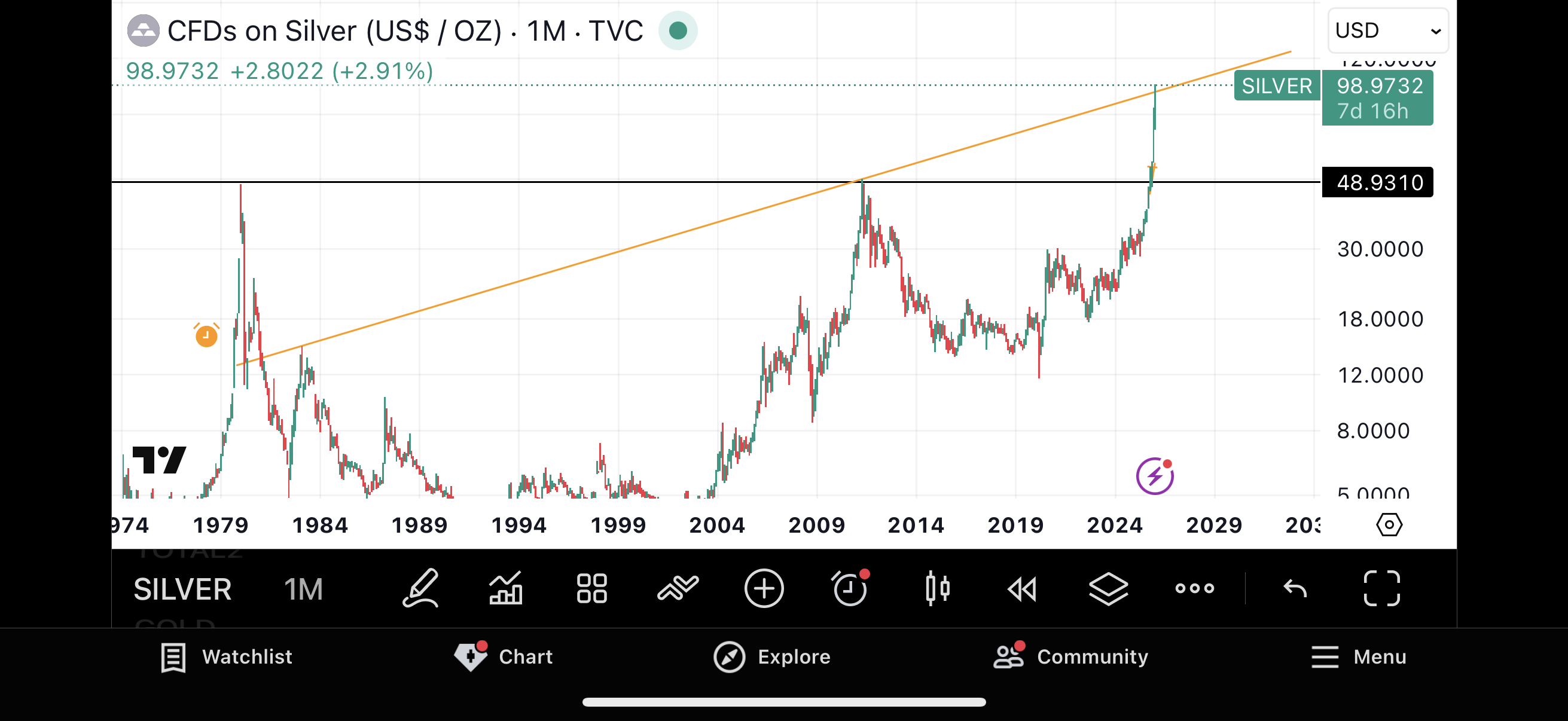Open the three-dot more options
The image size is (1568, 721).
click(1194, 588)
